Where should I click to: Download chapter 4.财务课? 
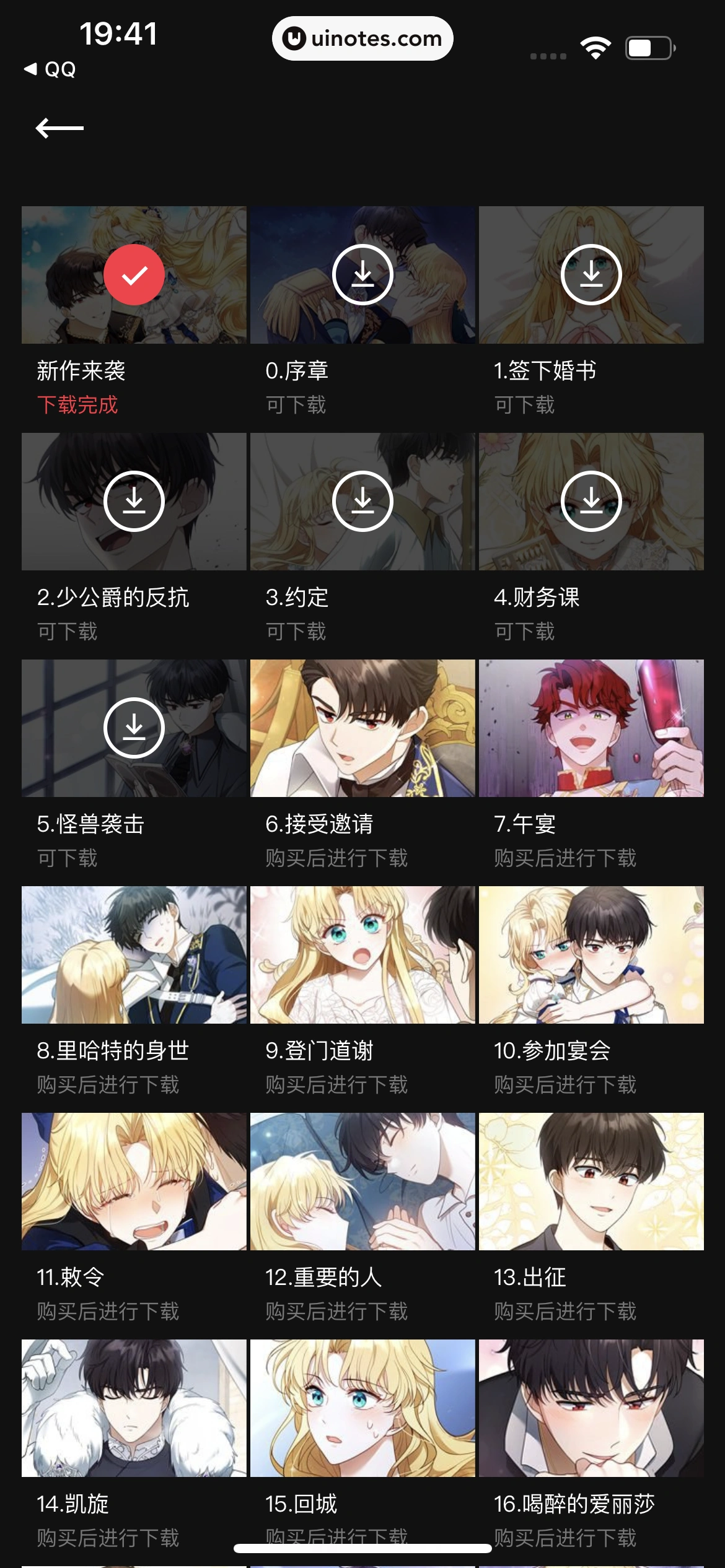click(x=591, y=501)
